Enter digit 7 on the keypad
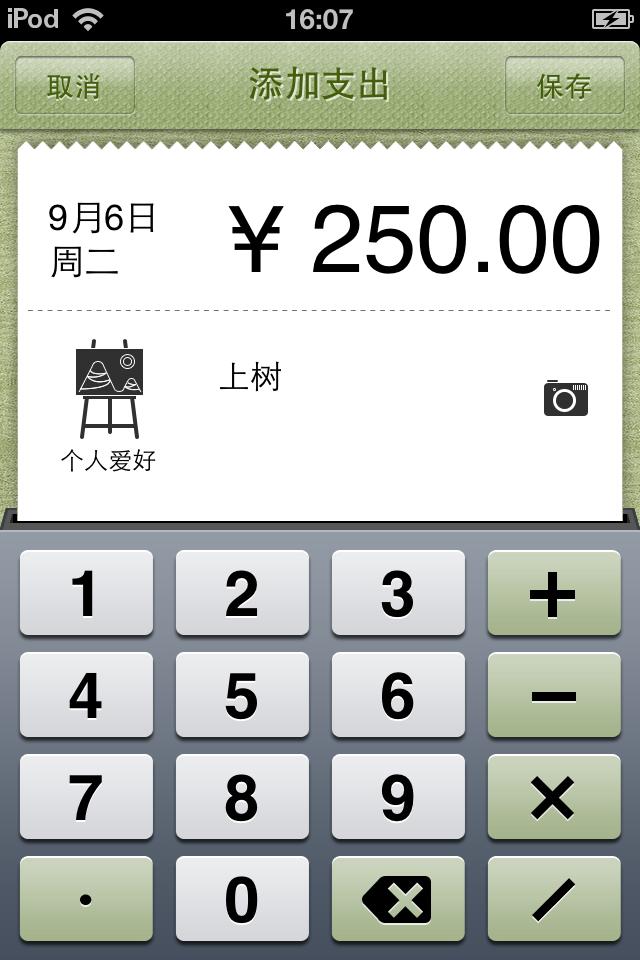This screenshot has width=640, height=960. click(86, 797)
